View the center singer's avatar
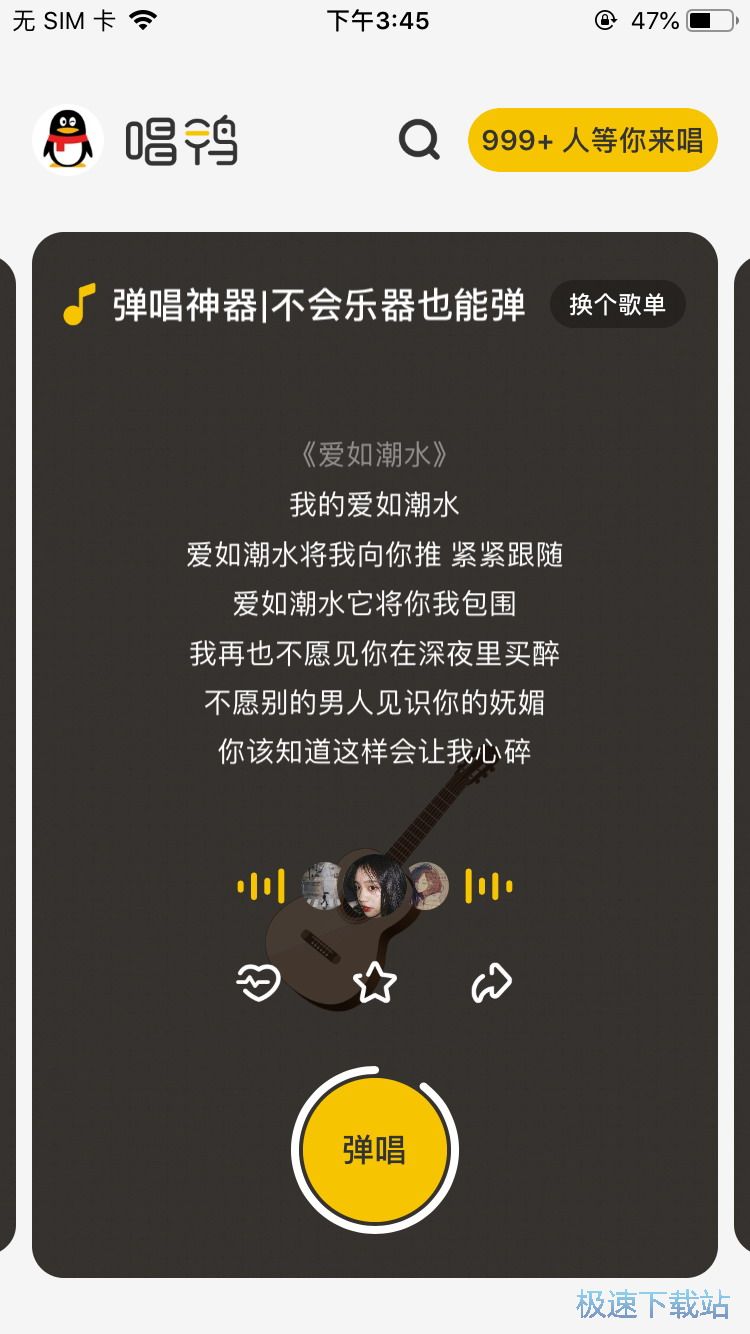The width and height of the screenshot is (750, 1334). [374, 886]
